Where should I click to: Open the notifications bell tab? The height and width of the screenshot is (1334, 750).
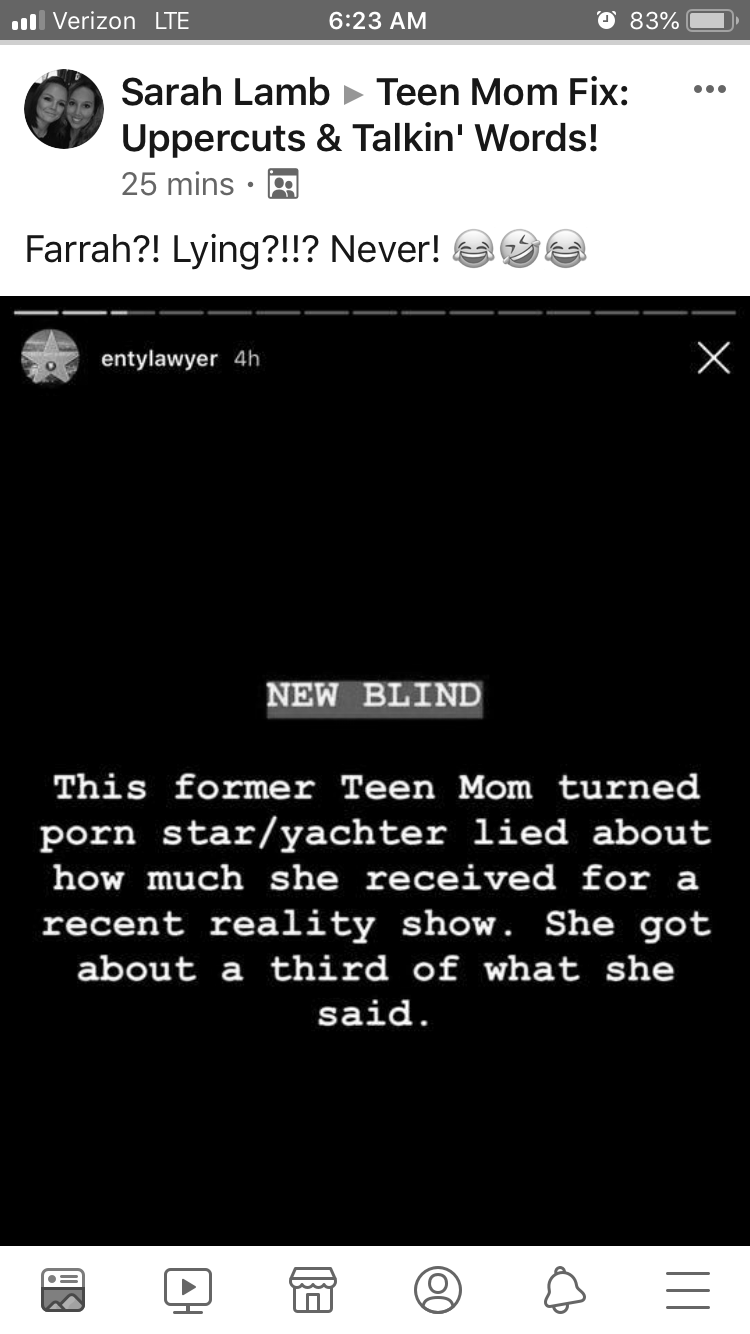[563, 1289]
